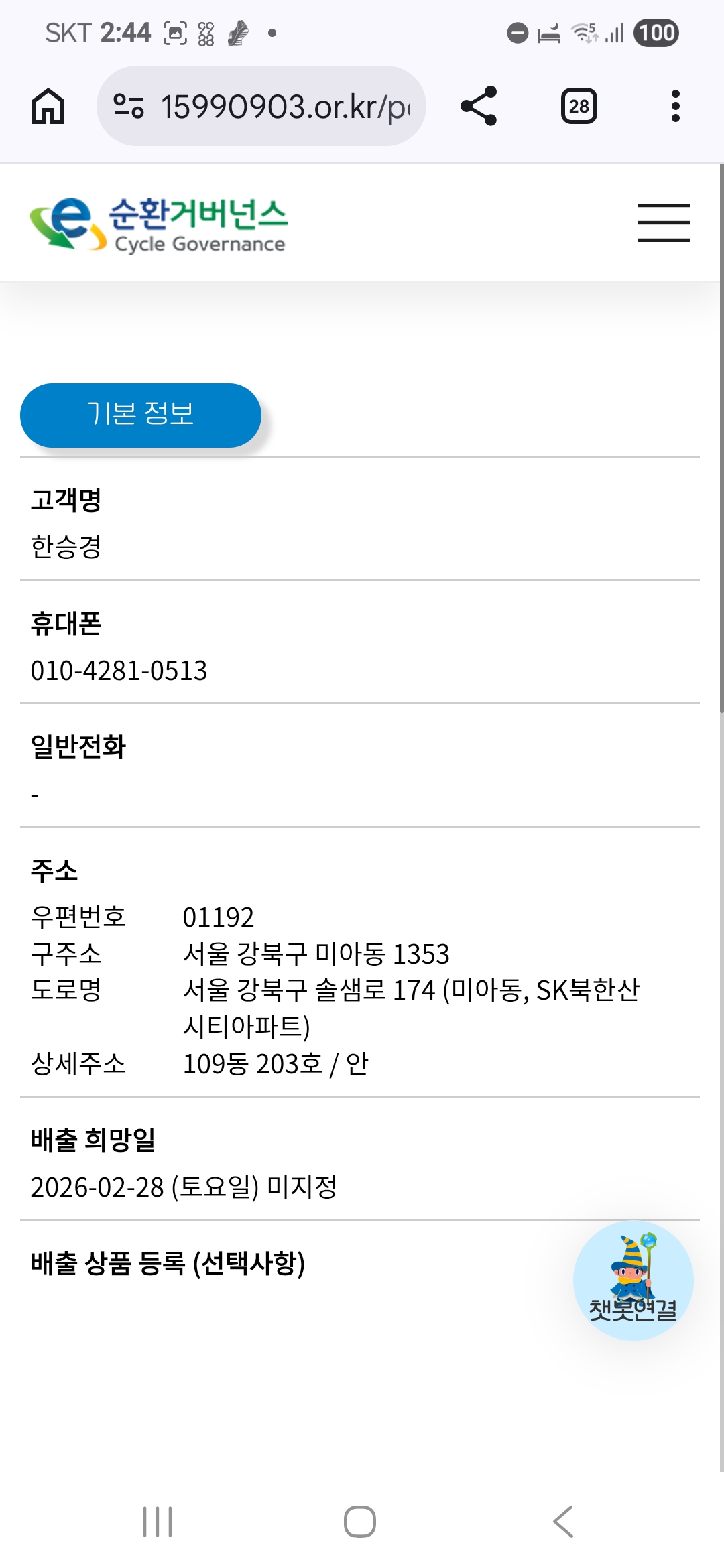Open the 챗봇연결 chatbot button
Screen dimensions: 724x1568
point(633,1280)
